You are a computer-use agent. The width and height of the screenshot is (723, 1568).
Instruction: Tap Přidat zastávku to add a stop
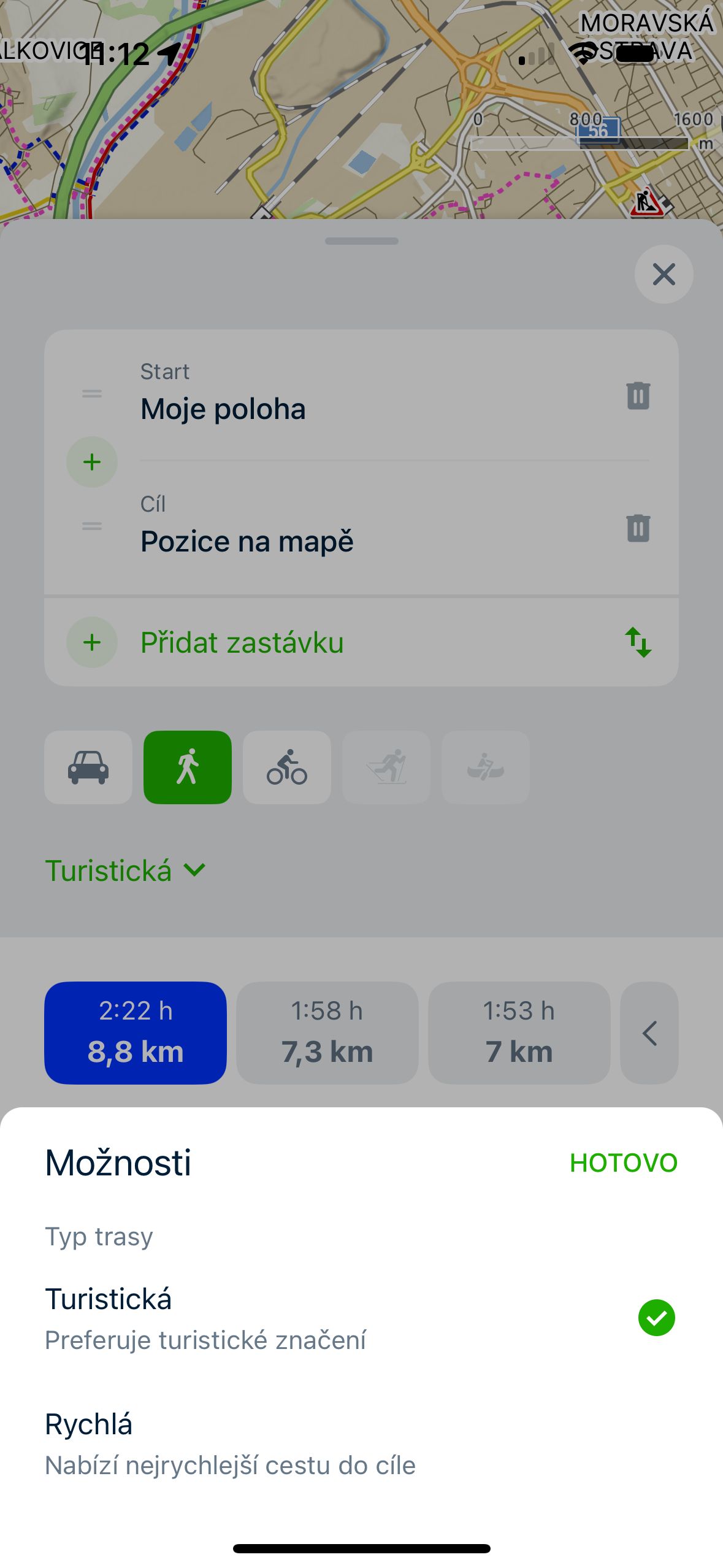point(242,642)
